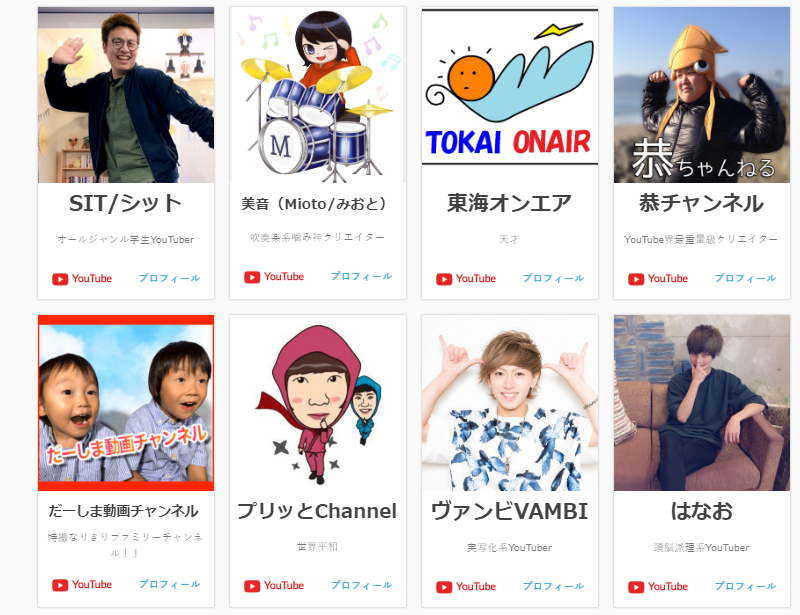This screenshot has height=615, width=800.
Task: Open プリッとChannel's YouTube link
Action: pos(274,586)
